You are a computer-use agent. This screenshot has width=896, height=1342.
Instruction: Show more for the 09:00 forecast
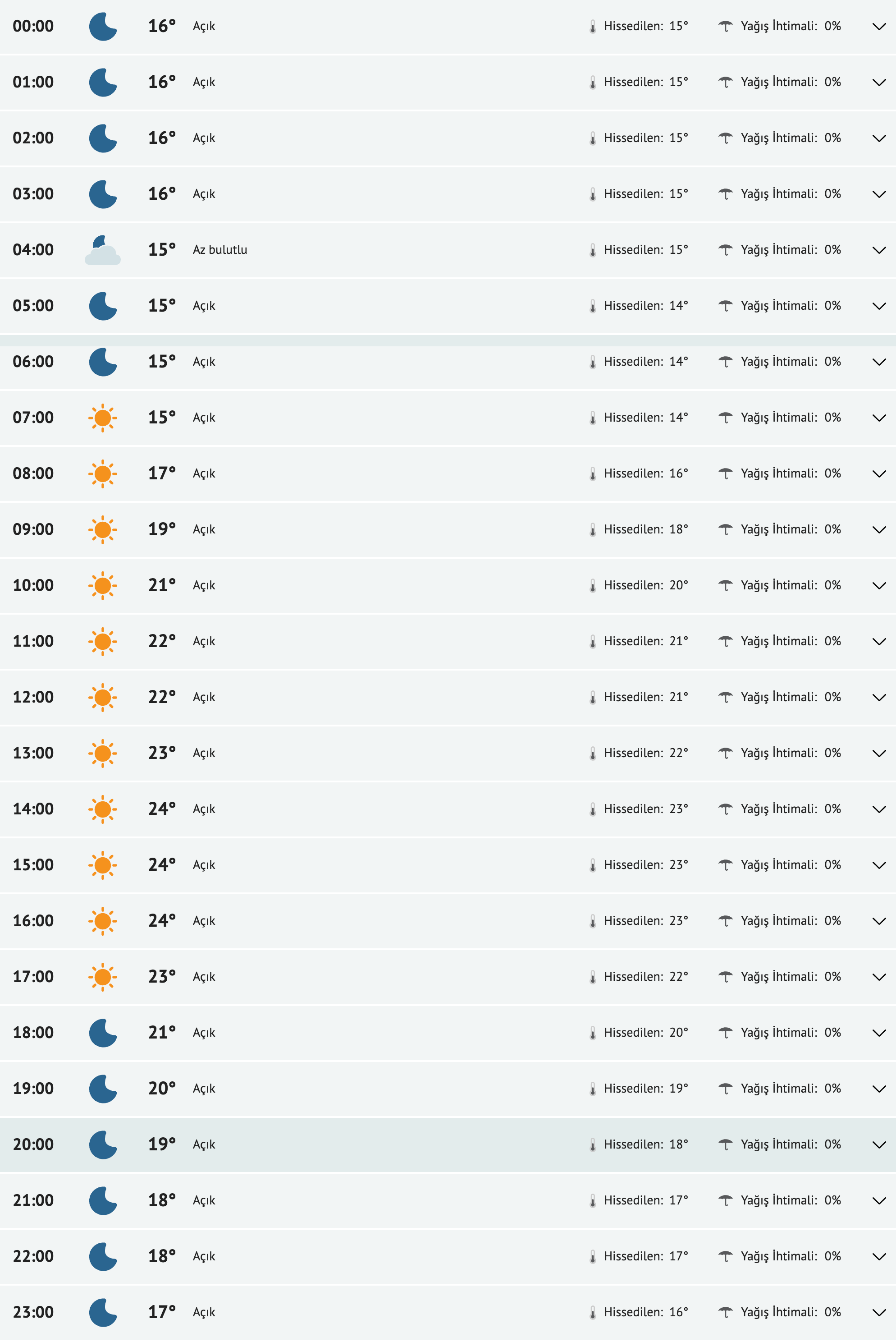(879, 530)
